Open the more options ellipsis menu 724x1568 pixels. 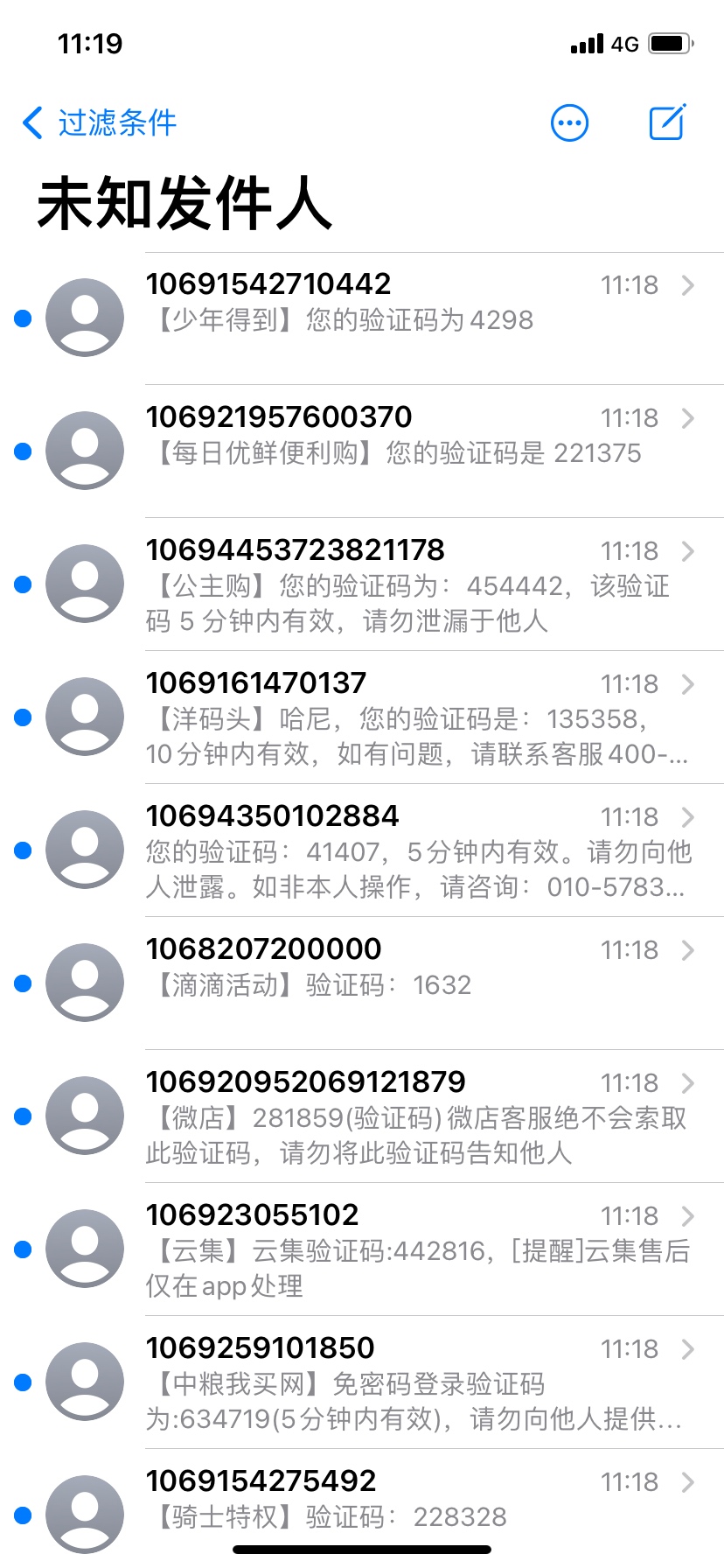coord(569,122)
